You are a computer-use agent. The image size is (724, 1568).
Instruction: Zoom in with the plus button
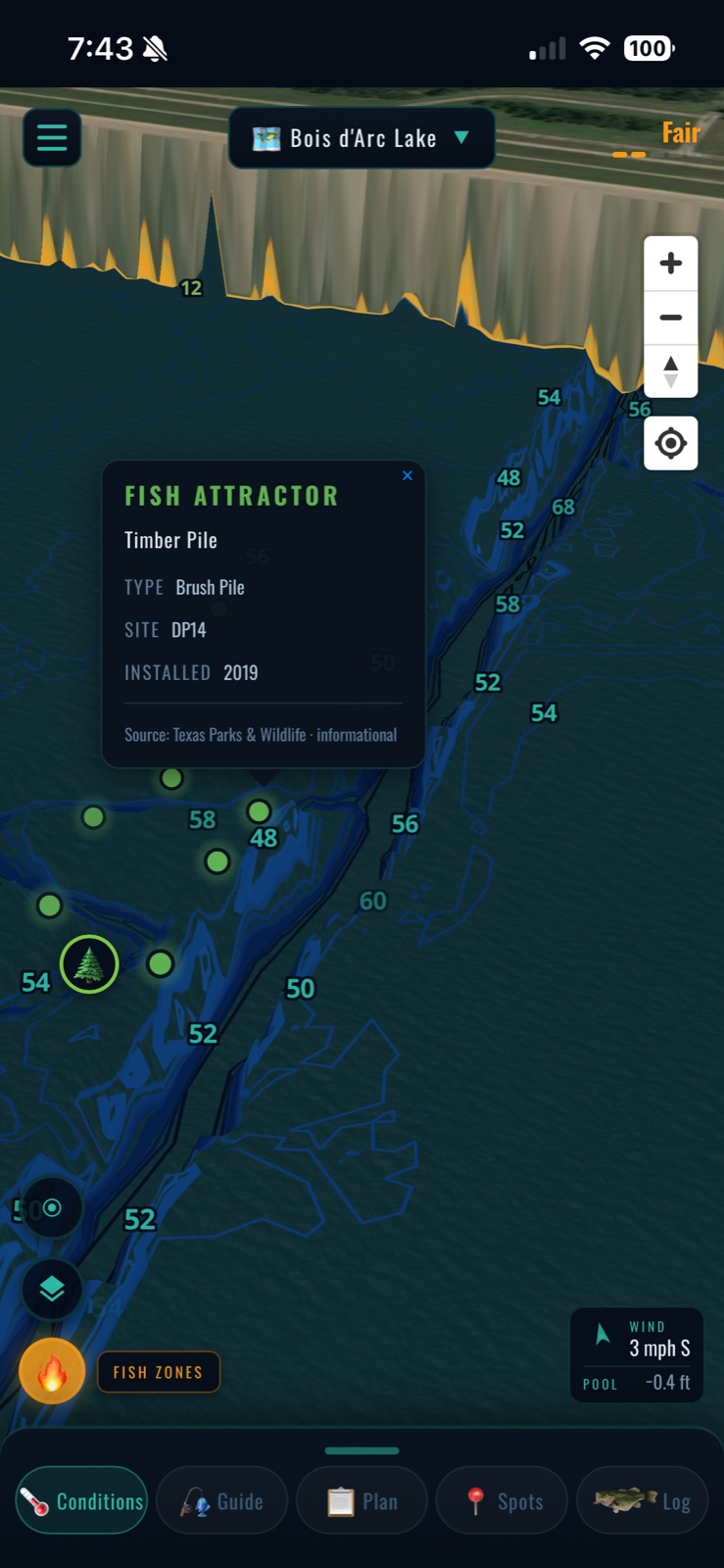tap(671, 264)
